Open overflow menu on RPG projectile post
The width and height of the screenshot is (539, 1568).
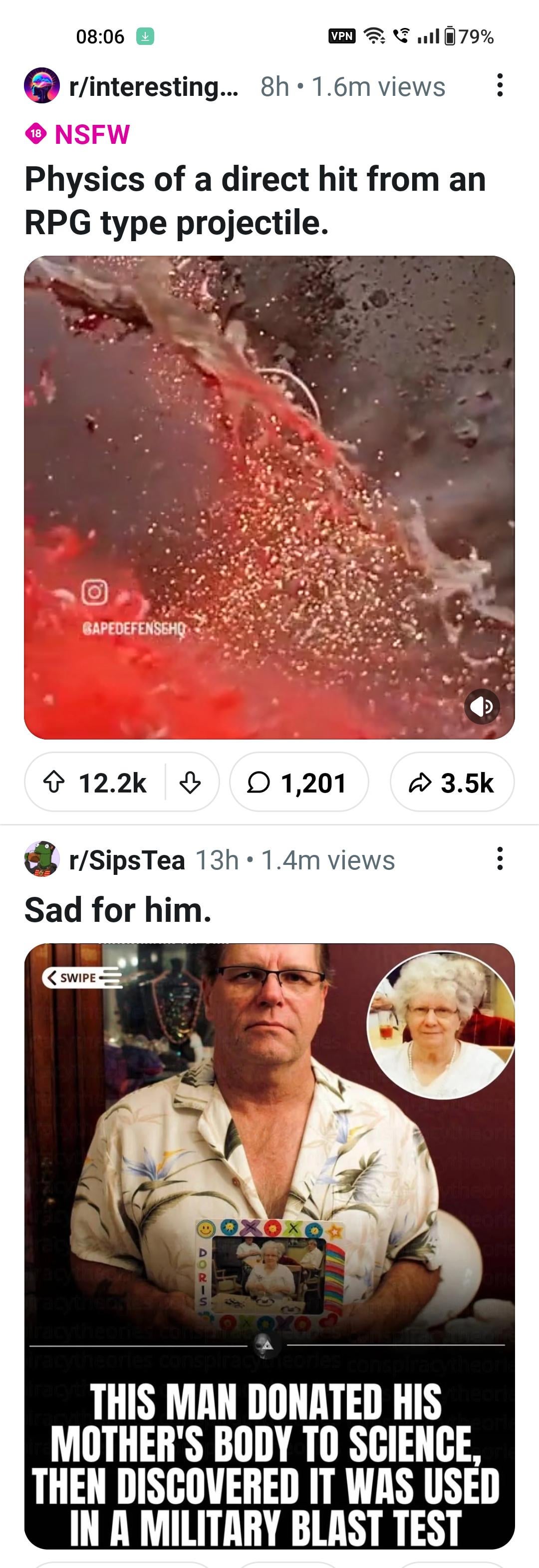500,86
